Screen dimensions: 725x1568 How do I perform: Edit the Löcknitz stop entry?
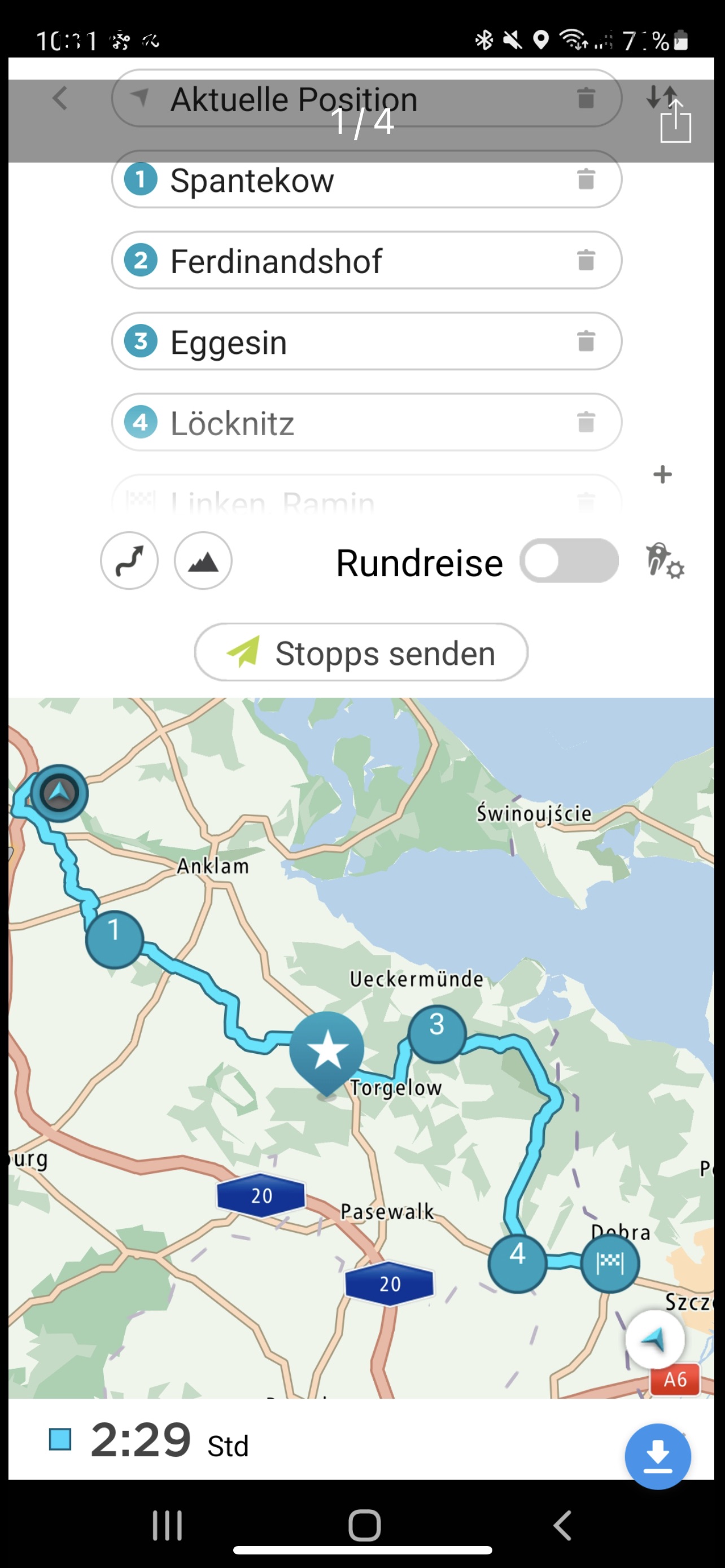coord(341,423)
